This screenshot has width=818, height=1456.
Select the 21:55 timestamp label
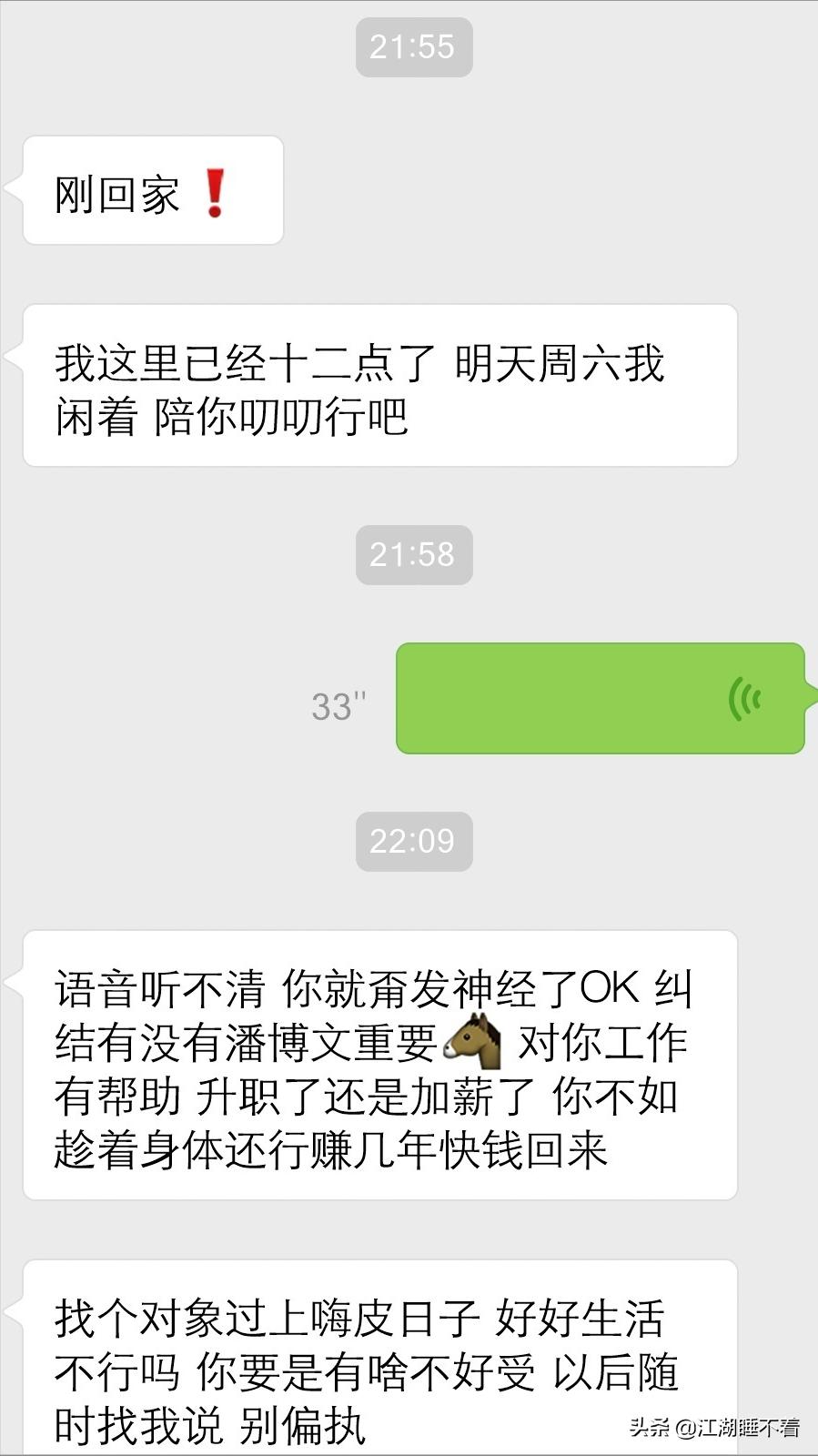(x=413, y=47)
